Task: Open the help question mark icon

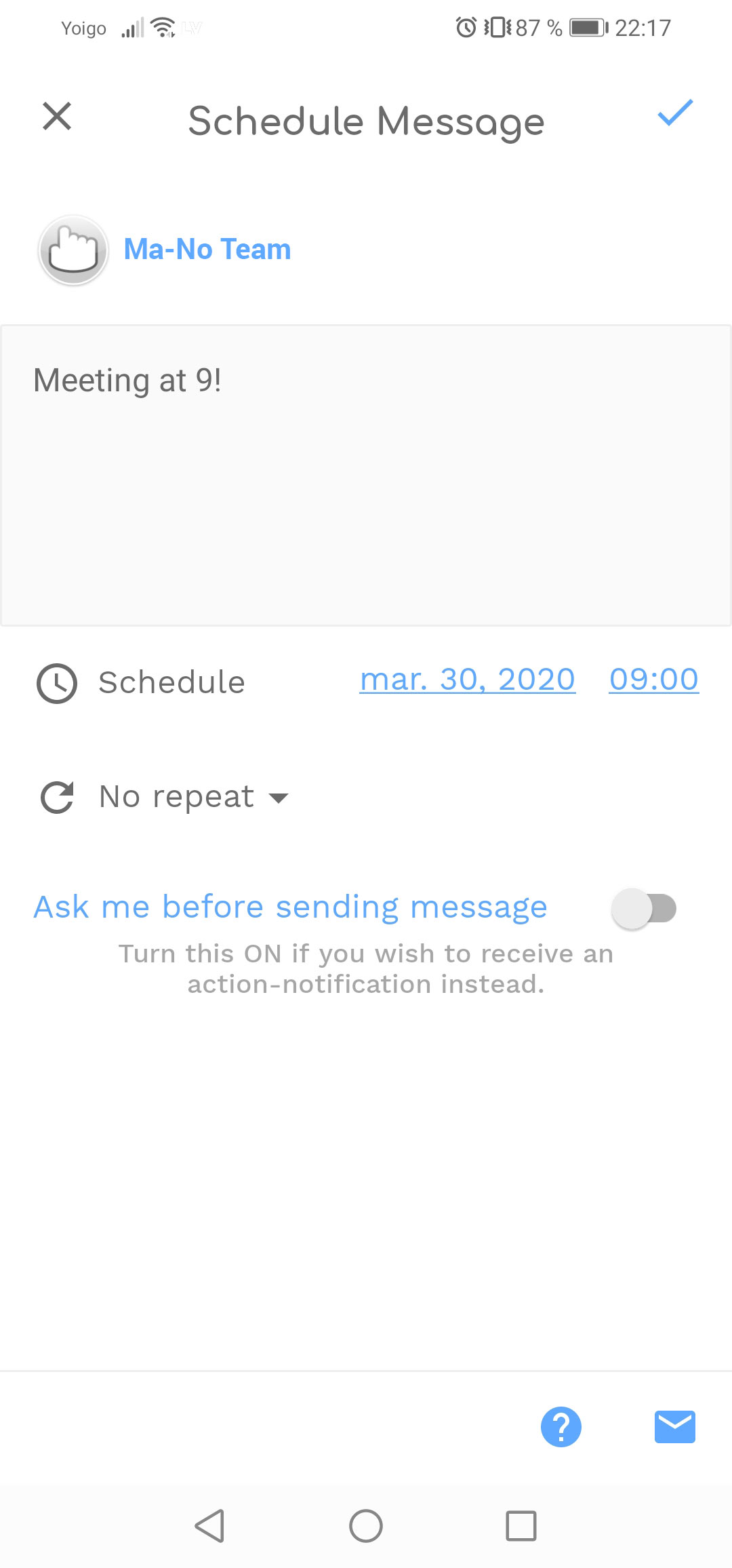Action: click(x=561, y=1427)
